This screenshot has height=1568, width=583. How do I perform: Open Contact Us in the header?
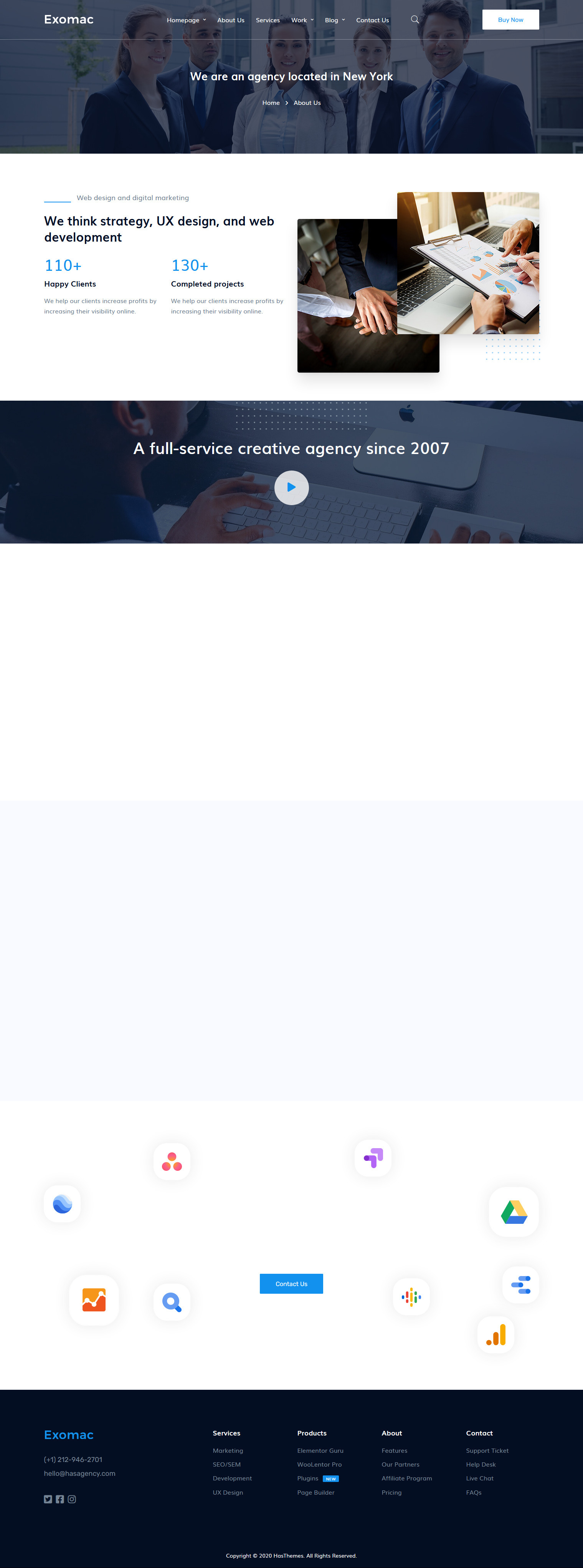pos(372,20)
